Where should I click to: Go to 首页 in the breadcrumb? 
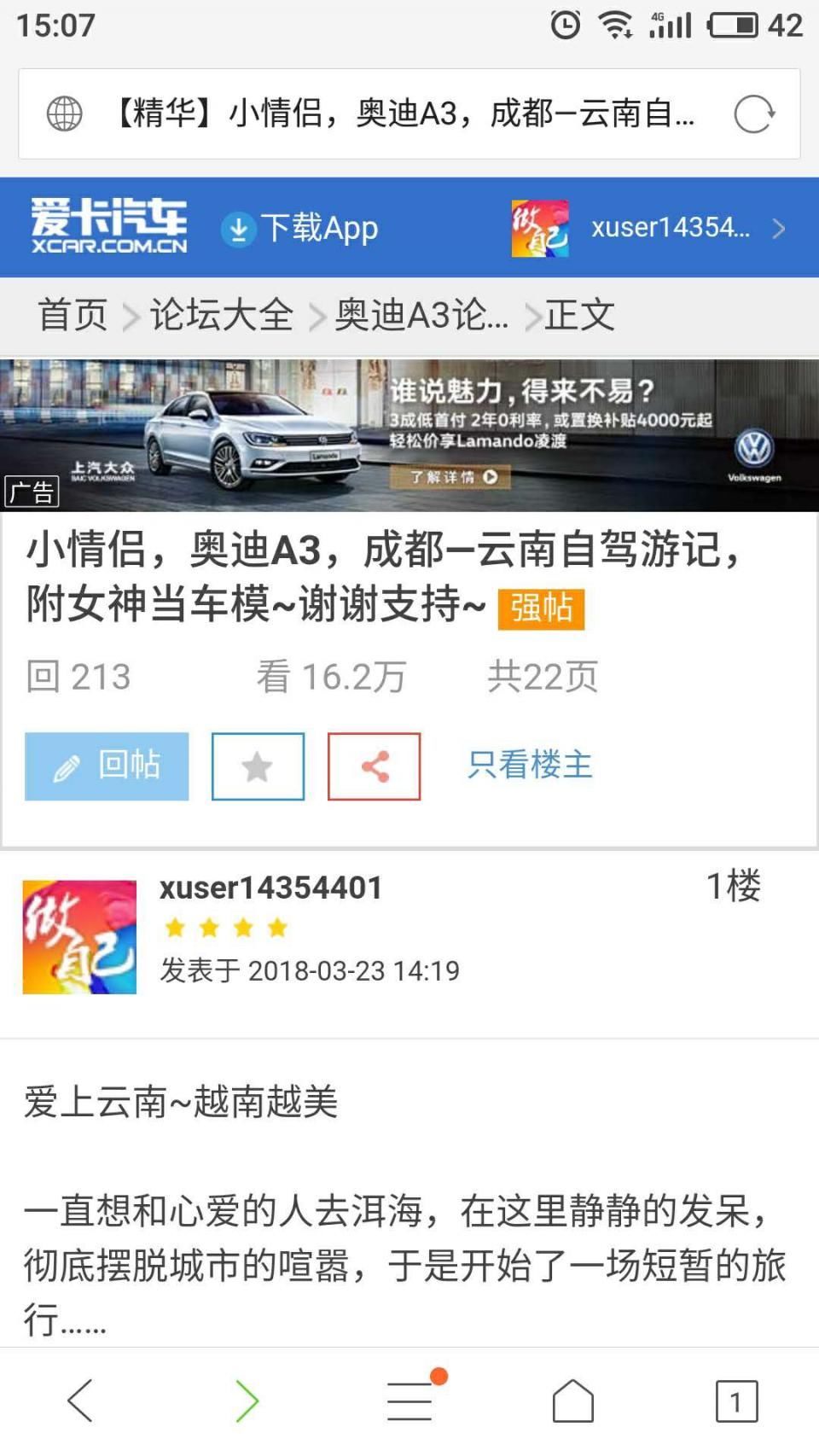point(73,316)
